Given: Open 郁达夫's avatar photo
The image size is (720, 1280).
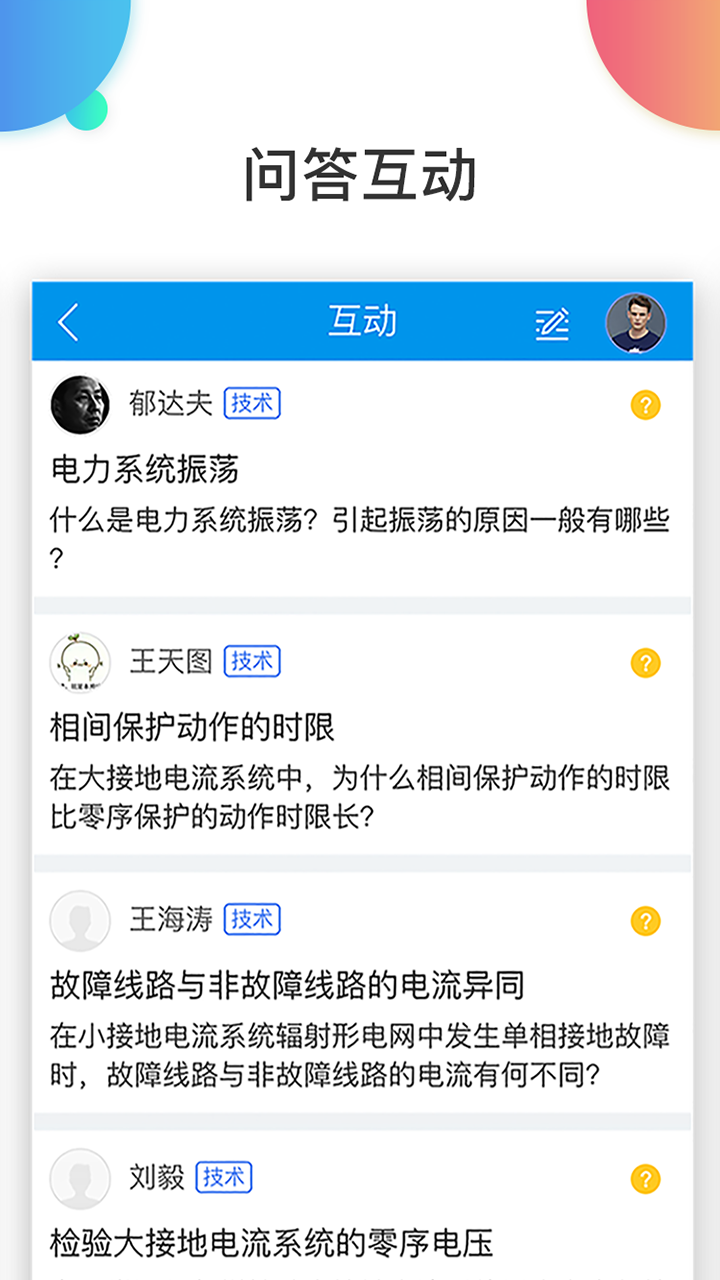Looking at the screenshot, I should coord(80,404).
